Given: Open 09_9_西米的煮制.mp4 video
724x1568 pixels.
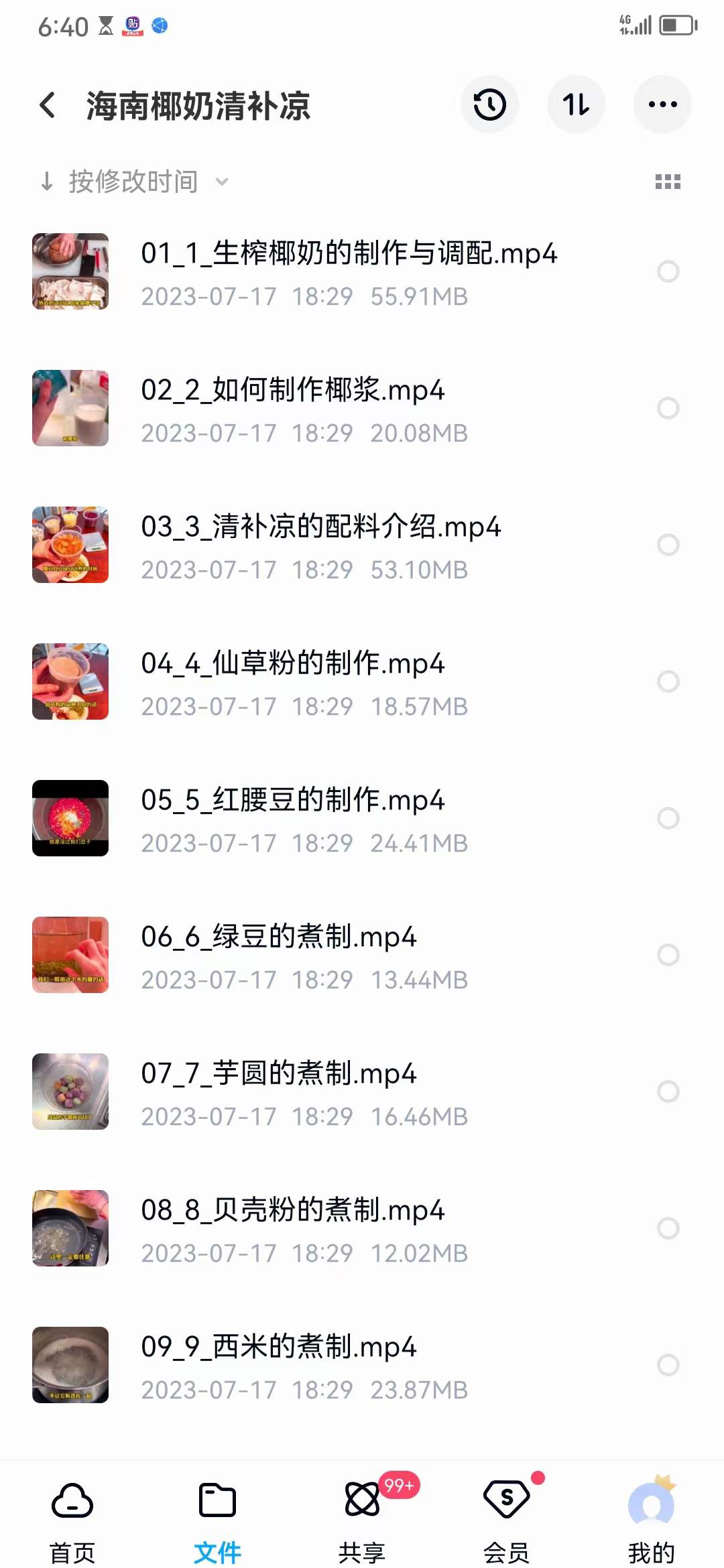Looking at the screenshot, I should pyautogui.click(x=278, y=1348).
